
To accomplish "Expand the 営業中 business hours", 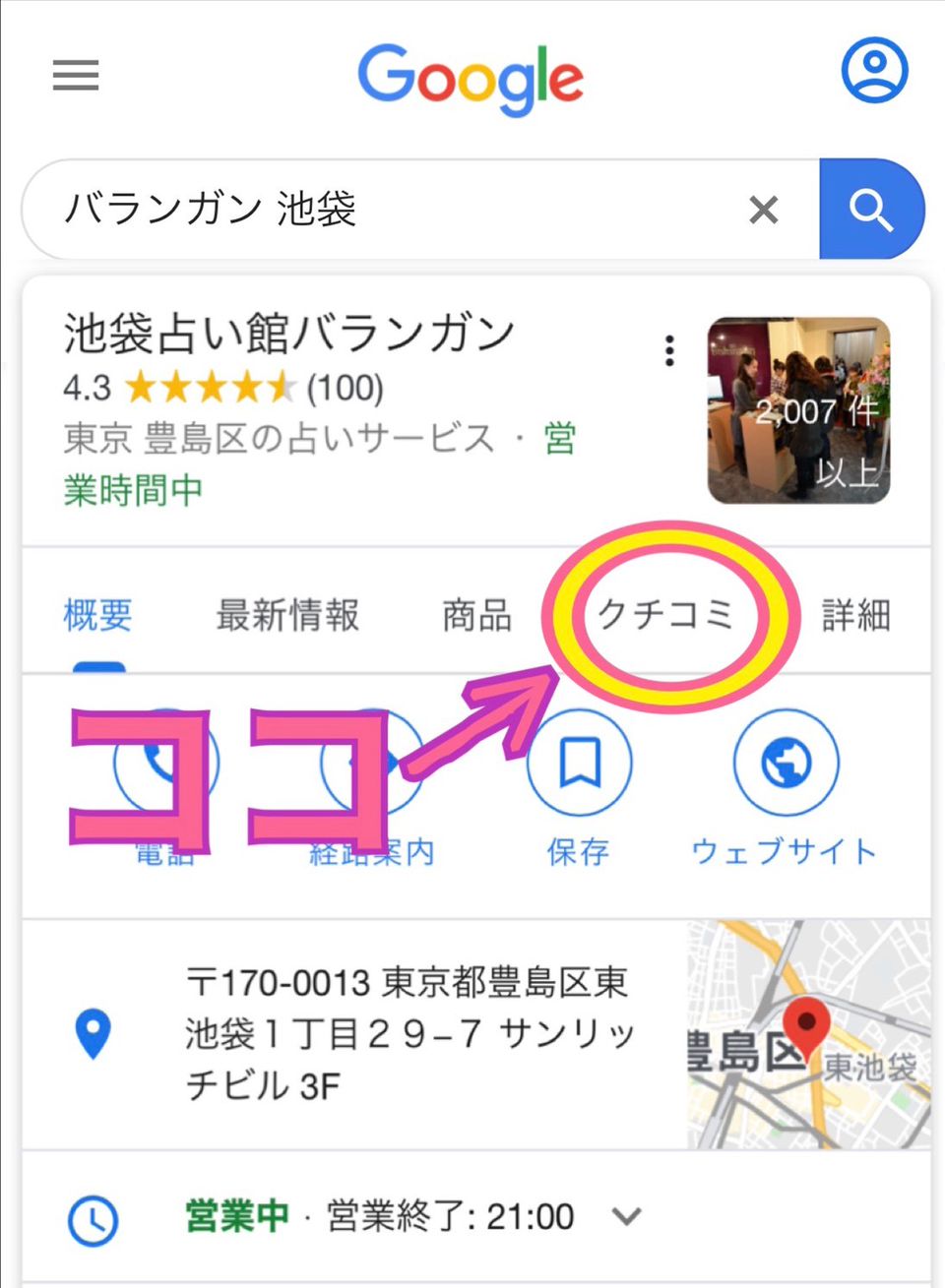I will click(627, 1217).
